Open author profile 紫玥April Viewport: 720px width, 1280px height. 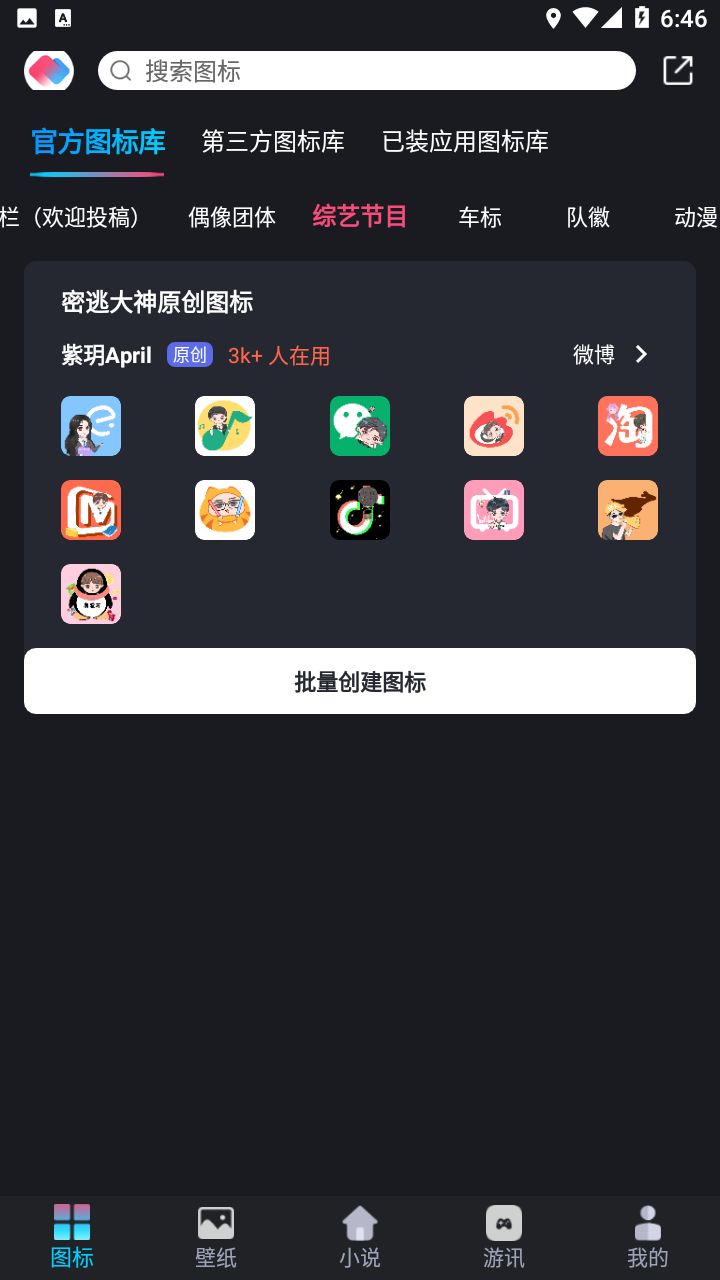(x=106, y=354)
